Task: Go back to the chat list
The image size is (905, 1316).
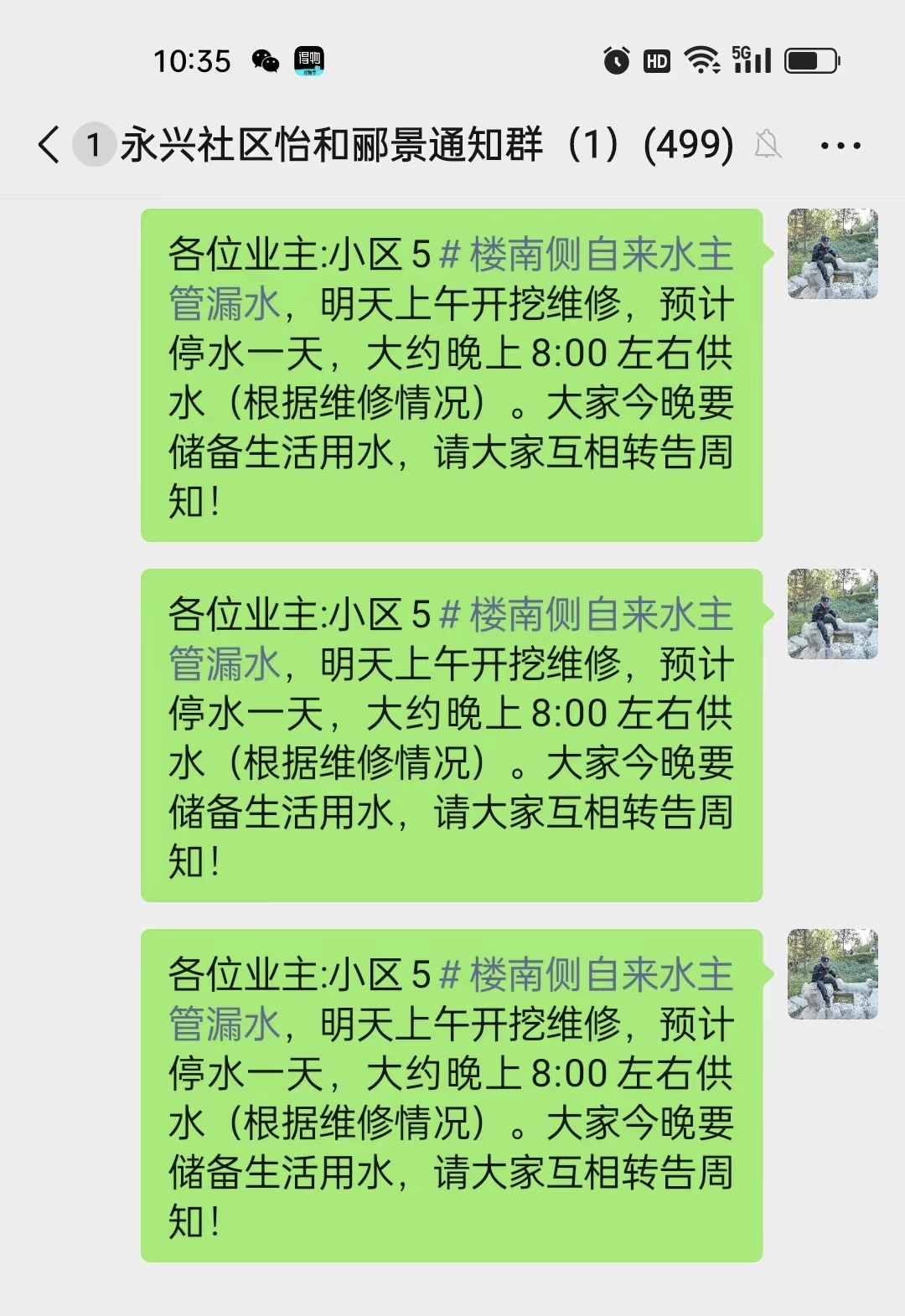Action: (x=49, y=145)
